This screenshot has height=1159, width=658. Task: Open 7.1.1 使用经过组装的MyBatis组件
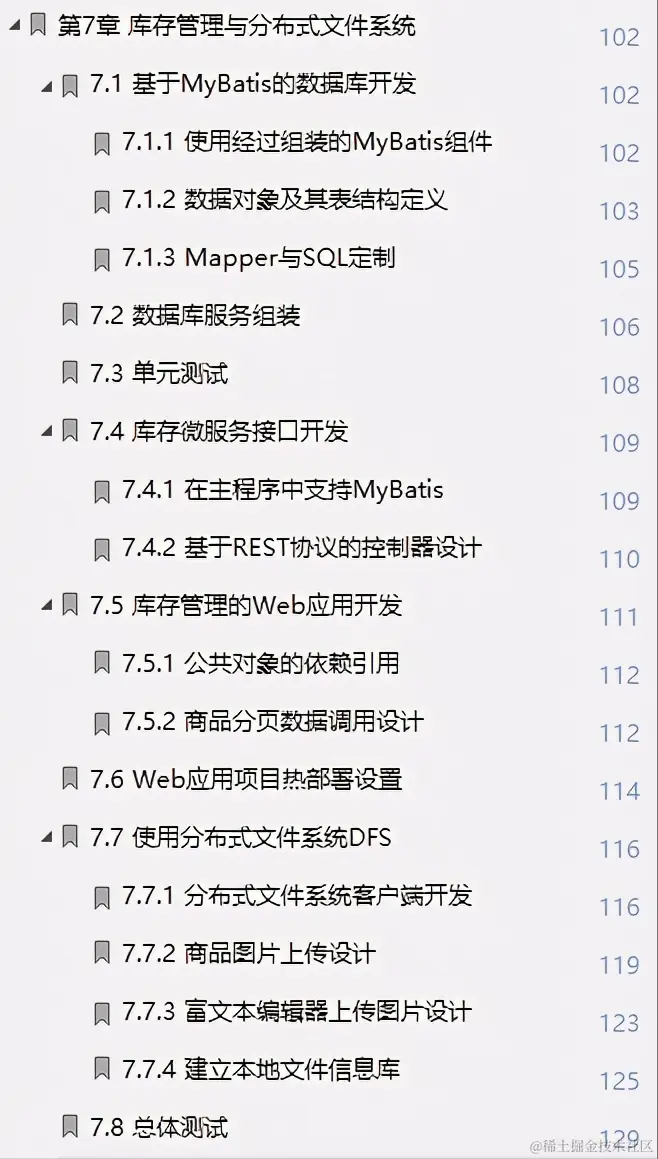tap(307, 142)
